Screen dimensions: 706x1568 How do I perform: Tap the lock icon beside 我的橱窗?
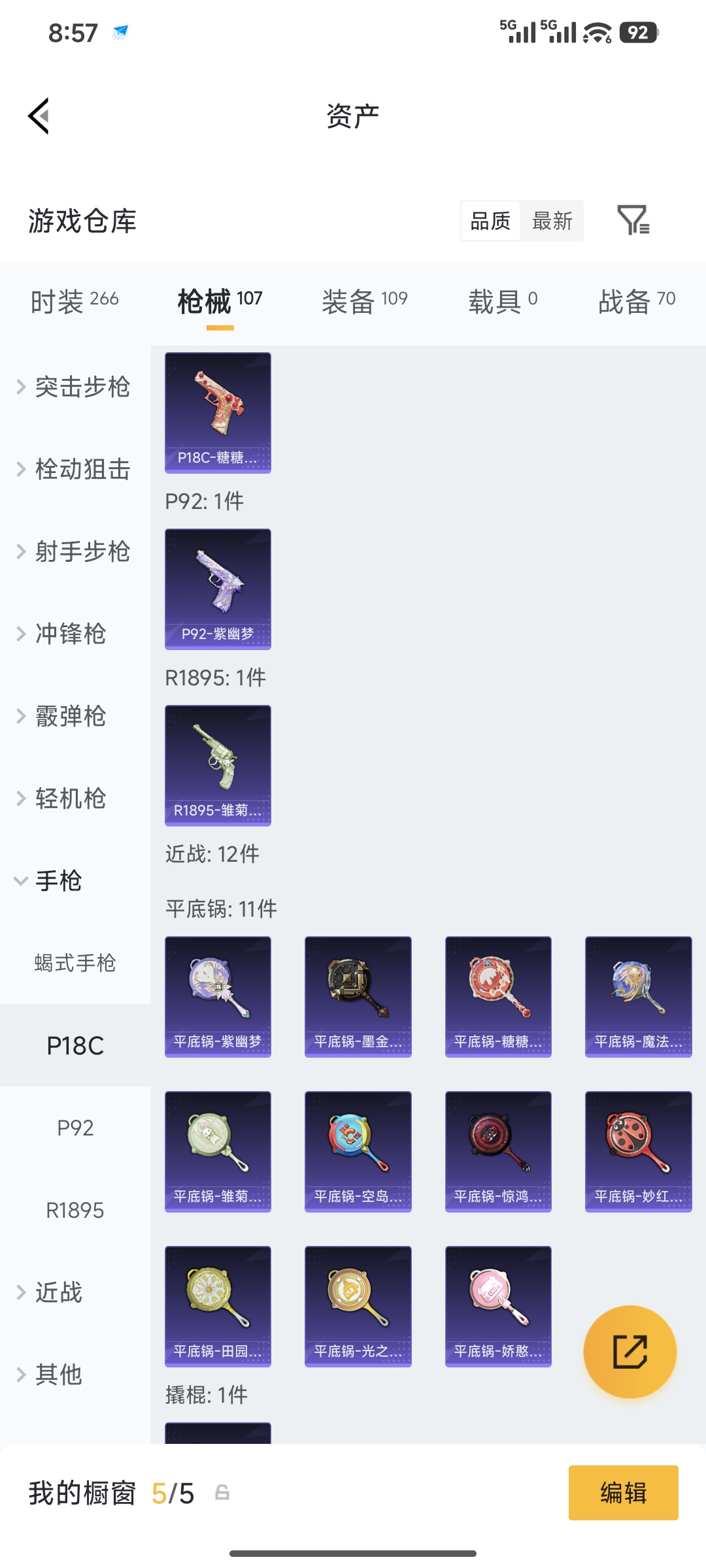222,1493
